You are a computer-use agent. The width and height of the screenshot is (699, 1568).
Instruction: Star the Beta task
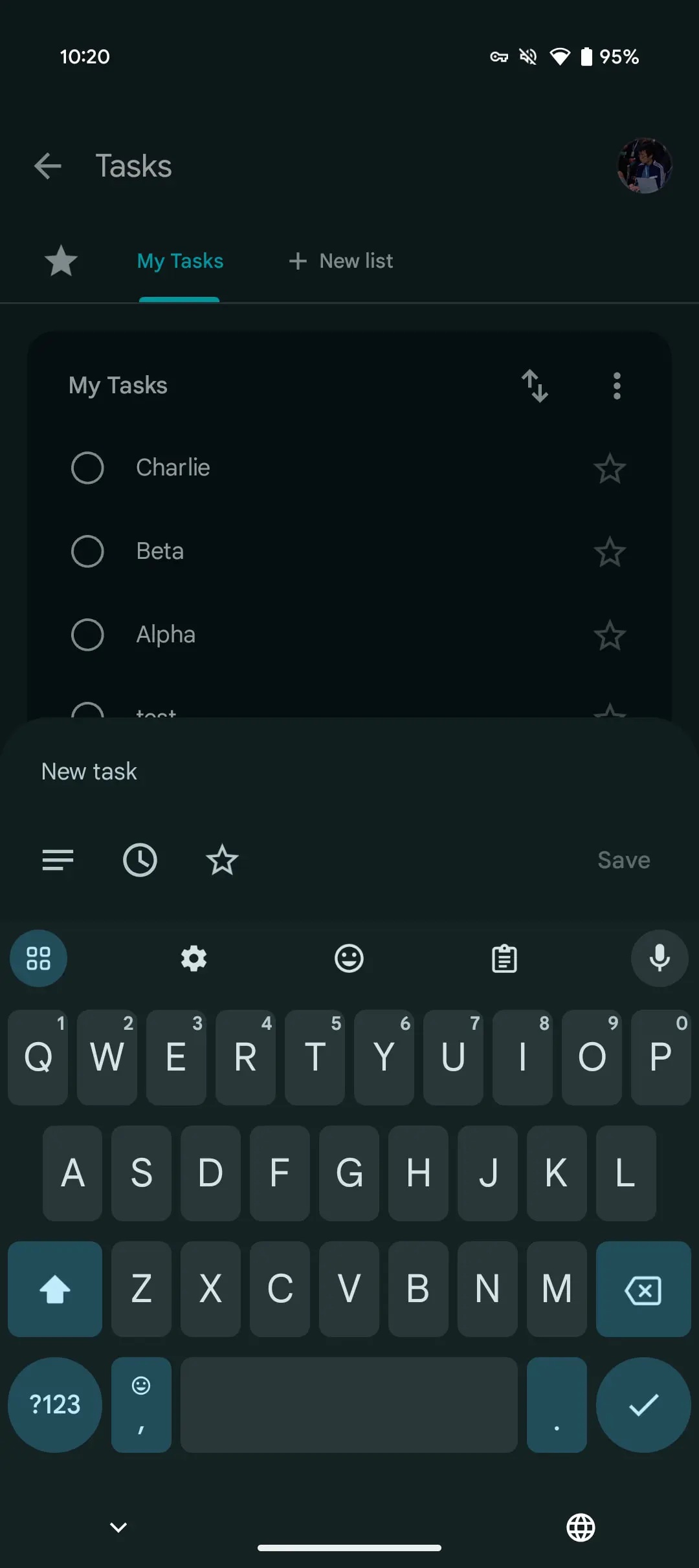[609, 552]
